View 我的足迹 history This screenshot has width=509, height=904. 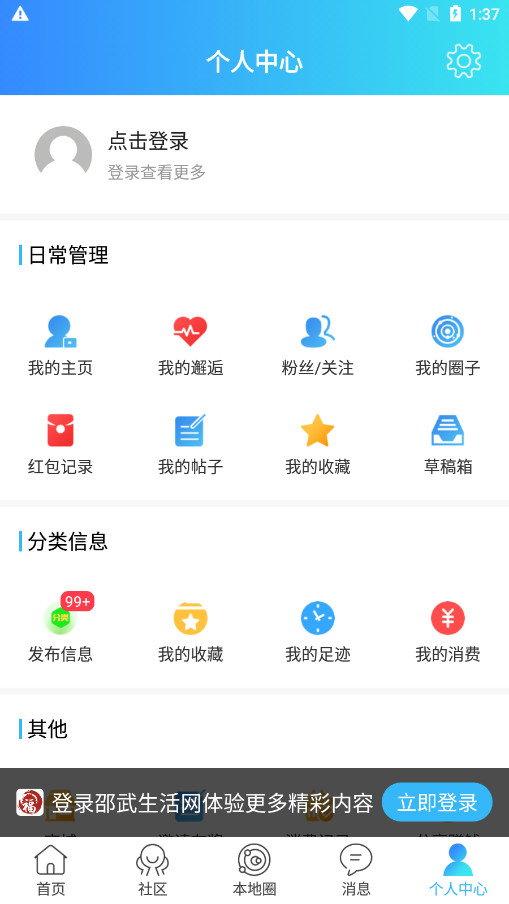pyautogui.click(x=318, y=632)
